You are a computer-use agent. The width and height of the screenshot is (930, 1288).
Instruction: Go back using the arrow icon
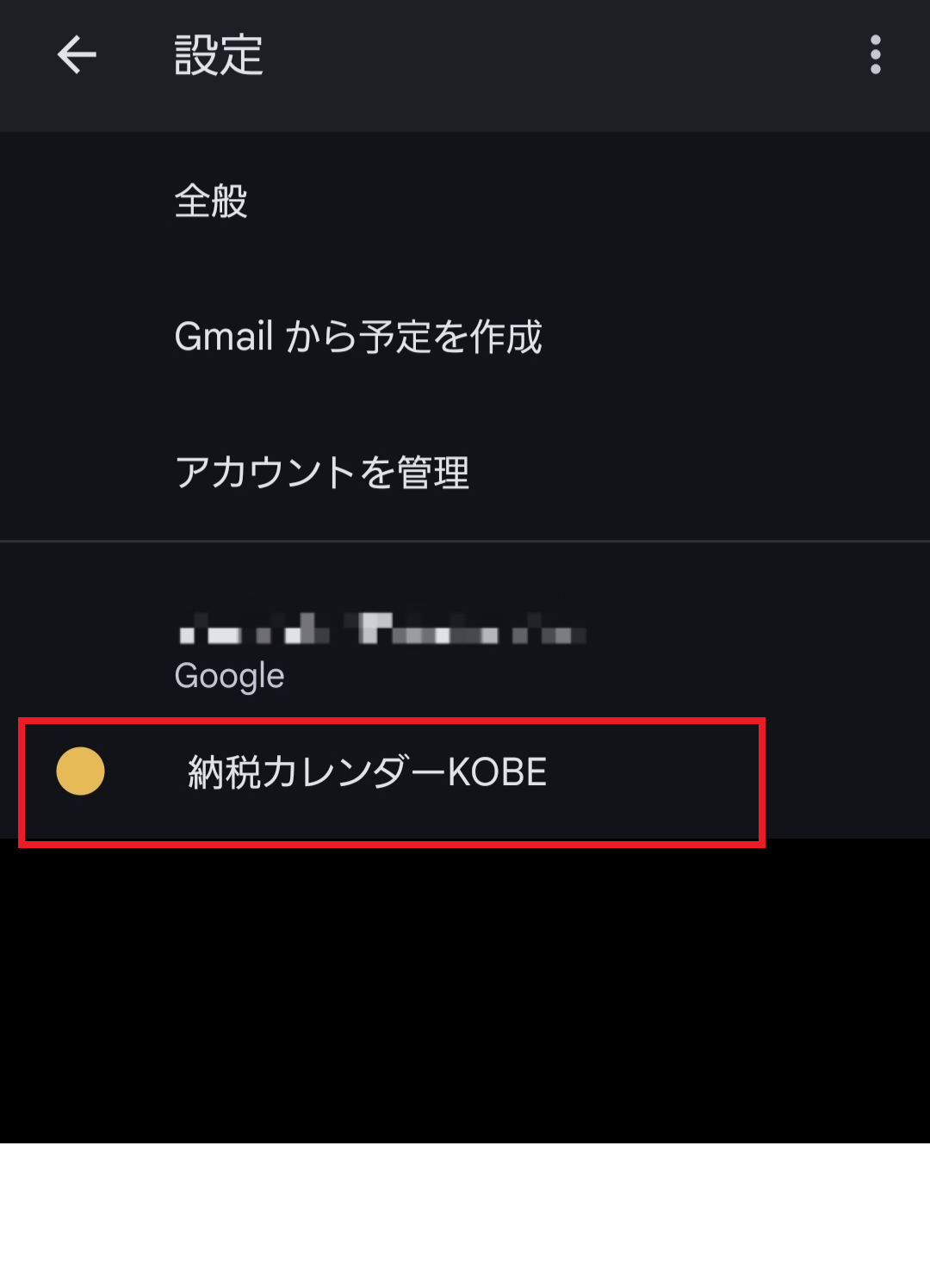[77, 55]
